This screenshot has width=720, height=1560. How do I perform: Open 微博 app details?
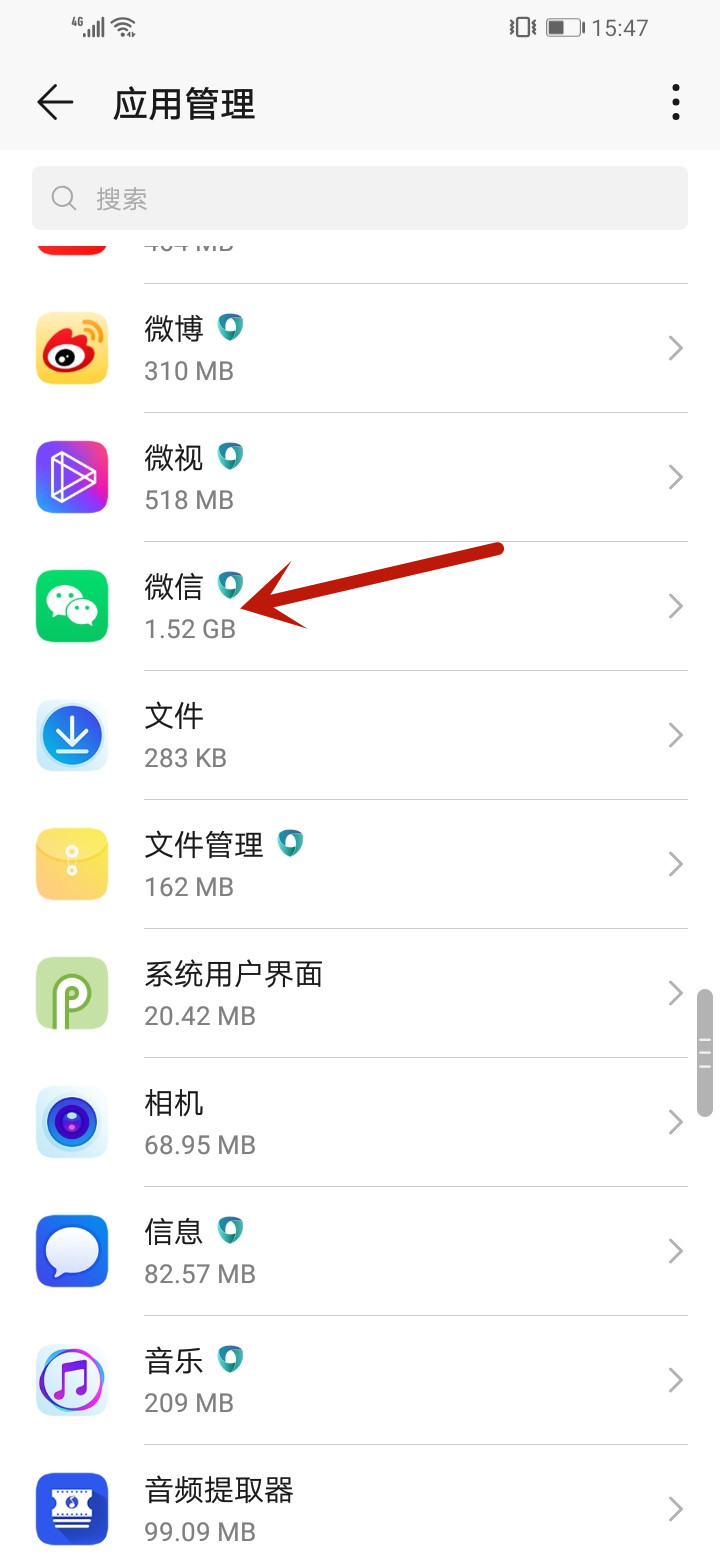coord(360,348)
